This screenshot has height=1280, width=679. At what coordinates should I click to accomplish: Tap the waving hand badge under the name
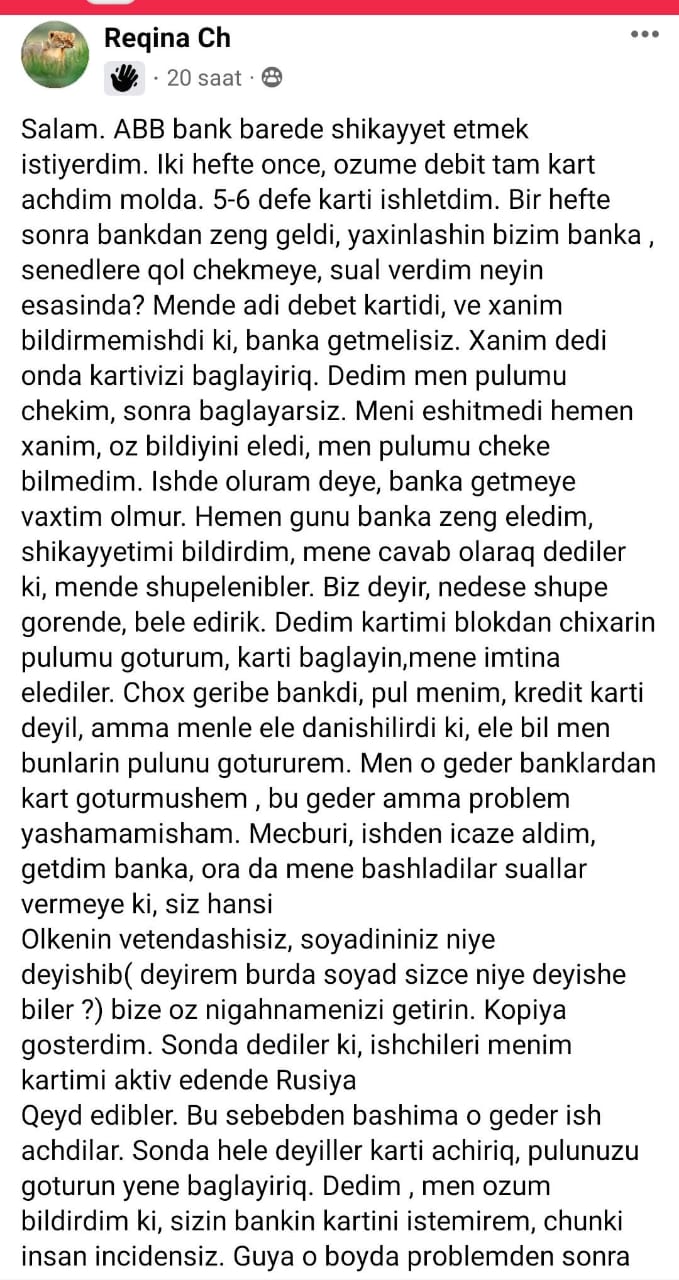click(124, 78)
